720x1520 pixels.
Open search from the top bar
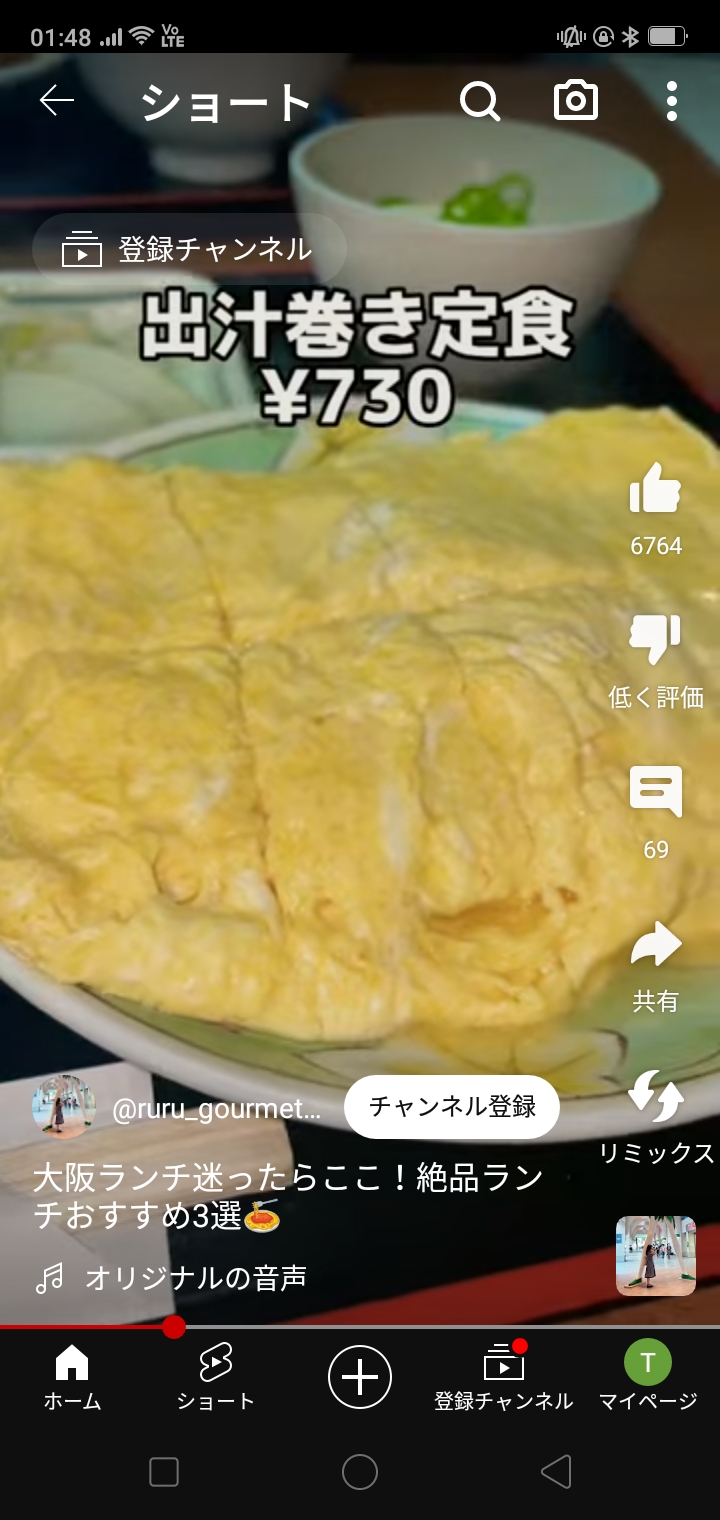(479, 101)
